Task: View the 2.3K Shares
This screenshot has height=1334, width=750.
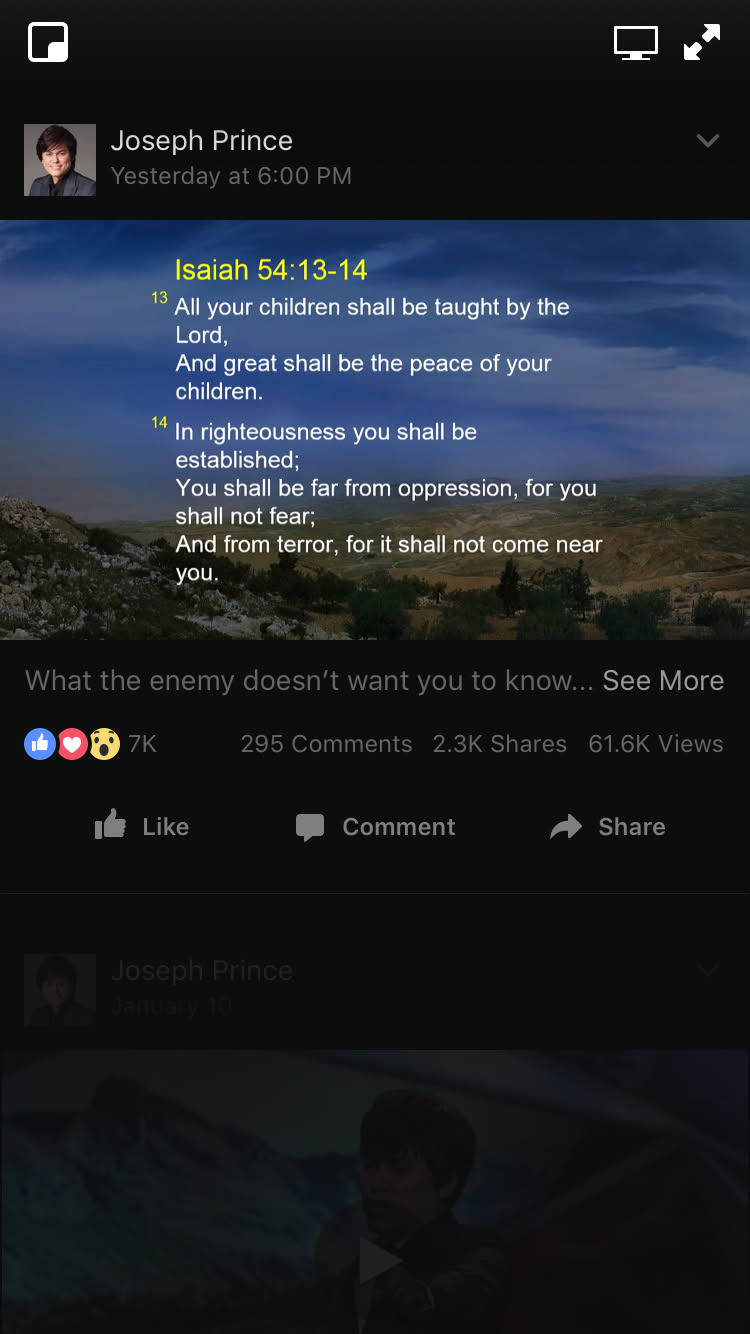Action: (499, 744)
